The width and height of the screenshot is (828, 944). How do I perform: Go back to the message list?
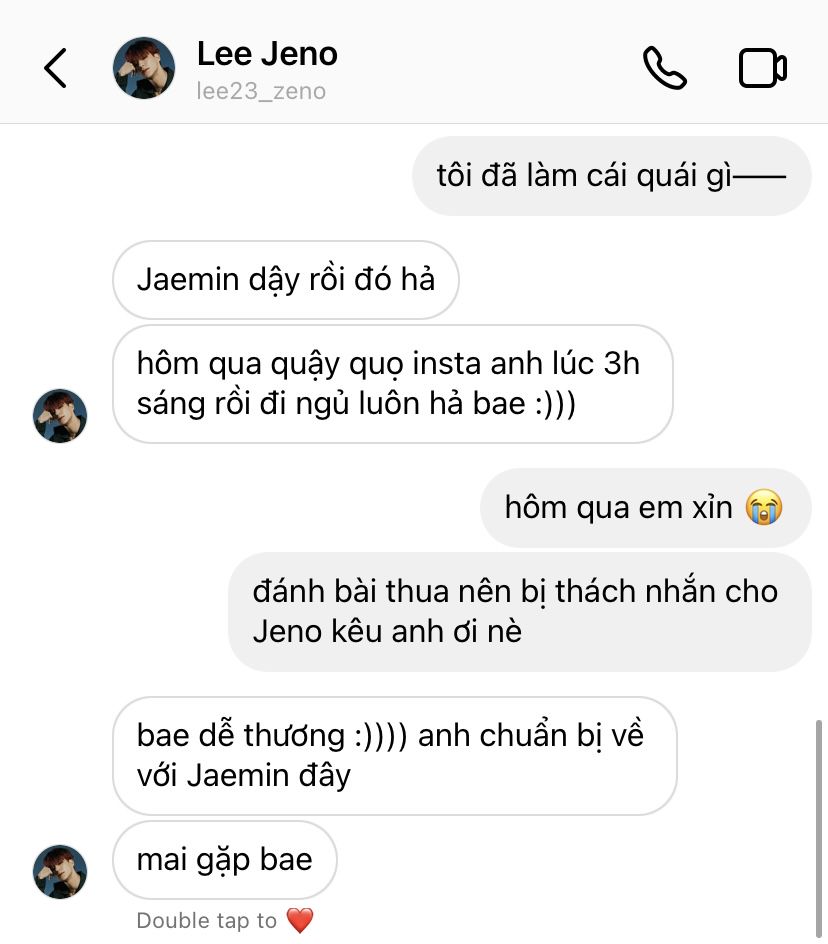(x=56, y=69)
